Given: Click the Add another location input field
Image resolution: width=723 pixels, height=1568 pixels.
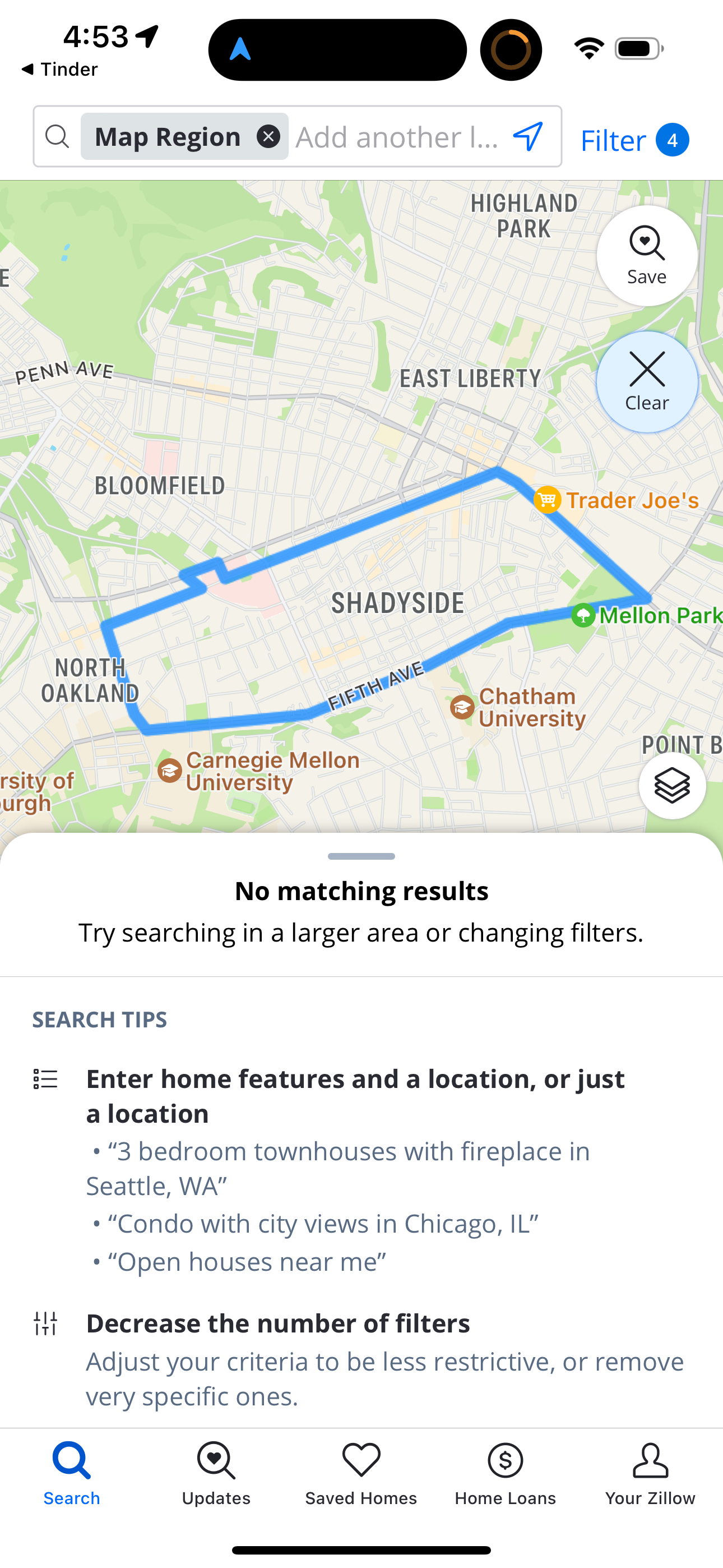Looking at the screenshot, I should (x=396, y=136).
